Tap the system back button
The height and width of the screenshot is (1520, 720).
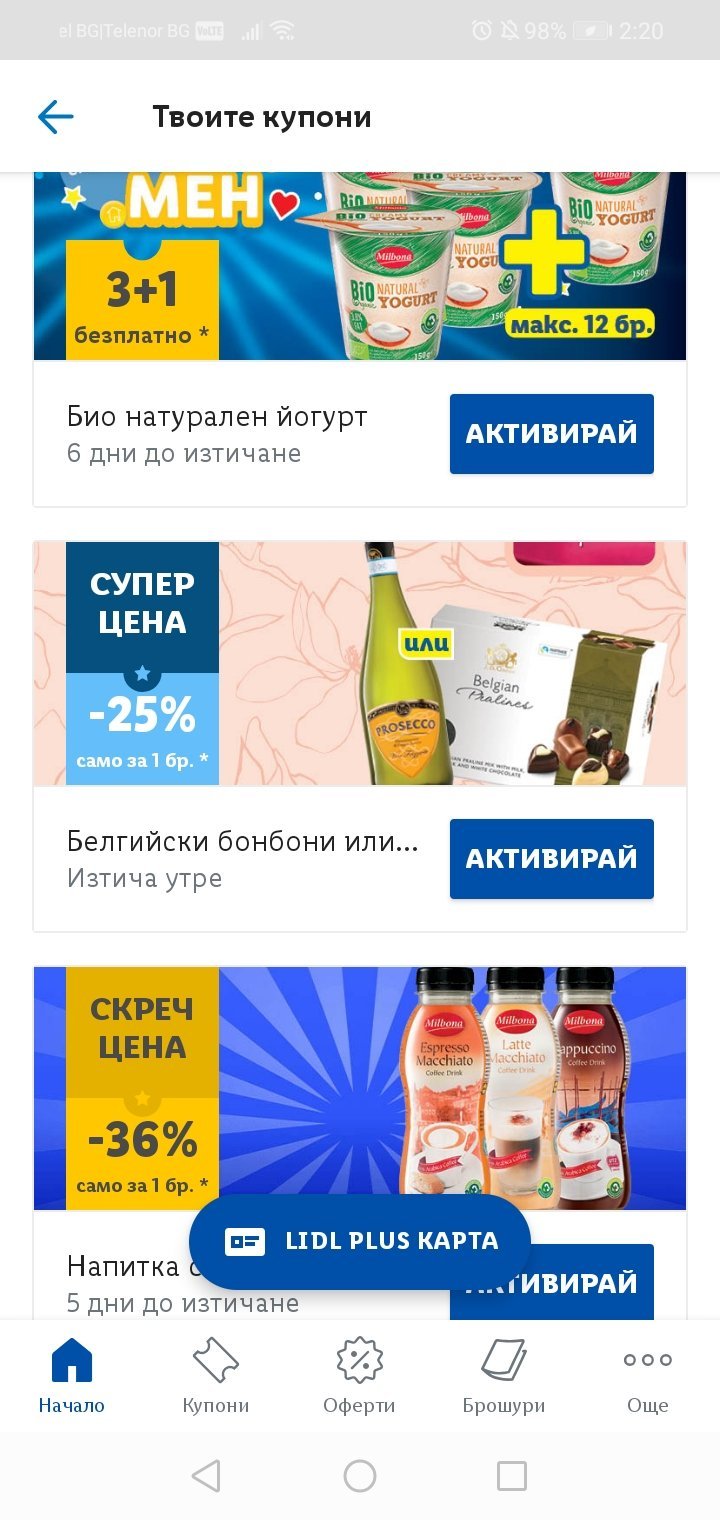click(206, 1476)
